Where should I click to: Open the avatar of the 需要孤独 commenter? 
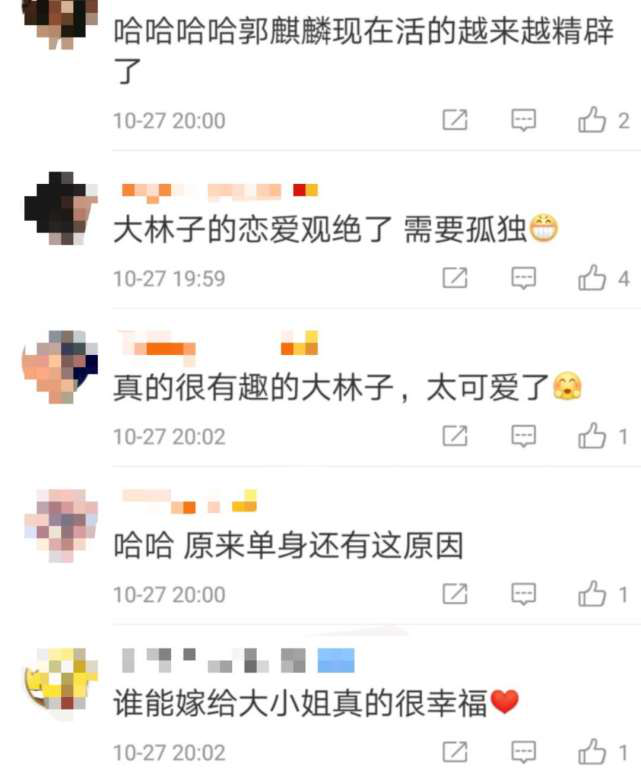click(x=59, y=209)
